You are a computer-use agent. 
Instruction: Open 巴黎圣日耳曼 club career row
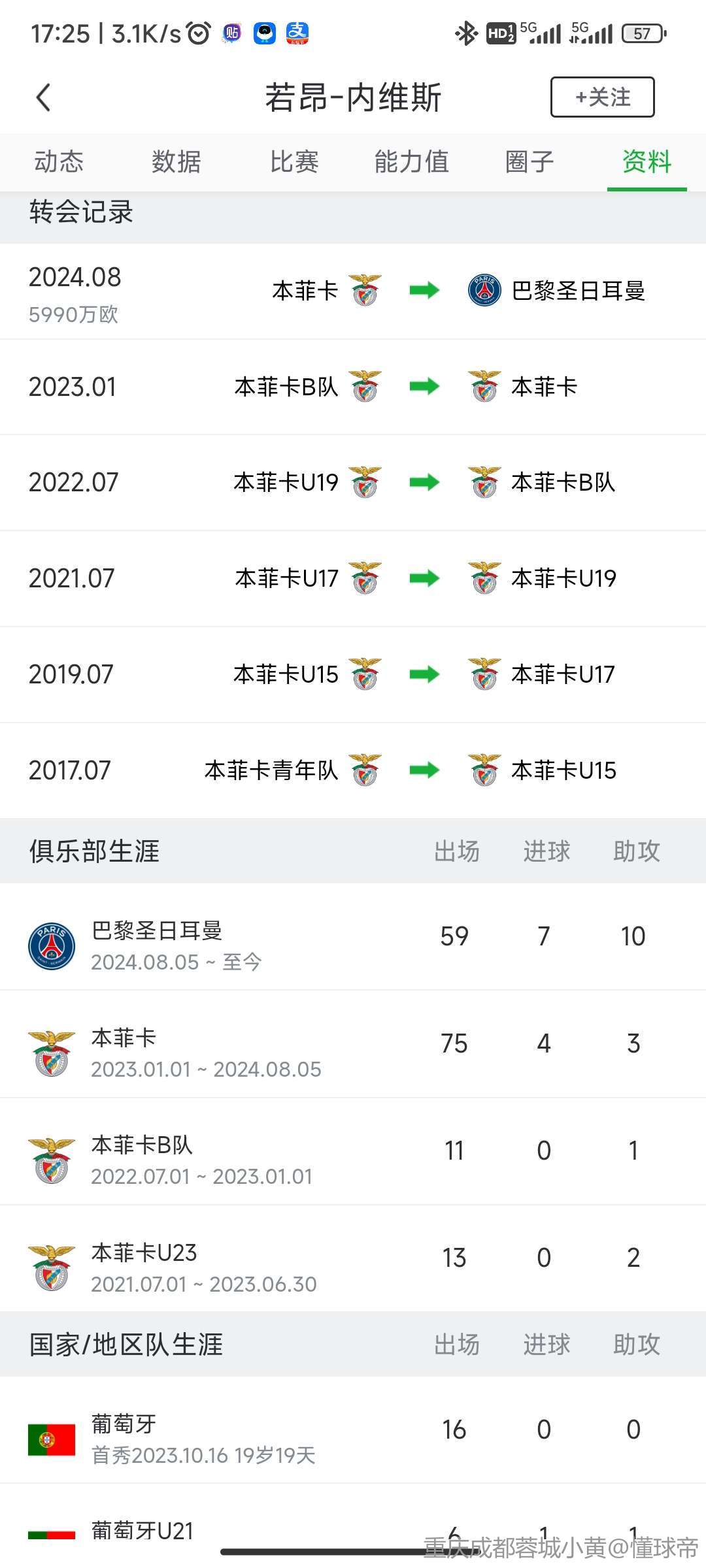click(x=353, y=937)
